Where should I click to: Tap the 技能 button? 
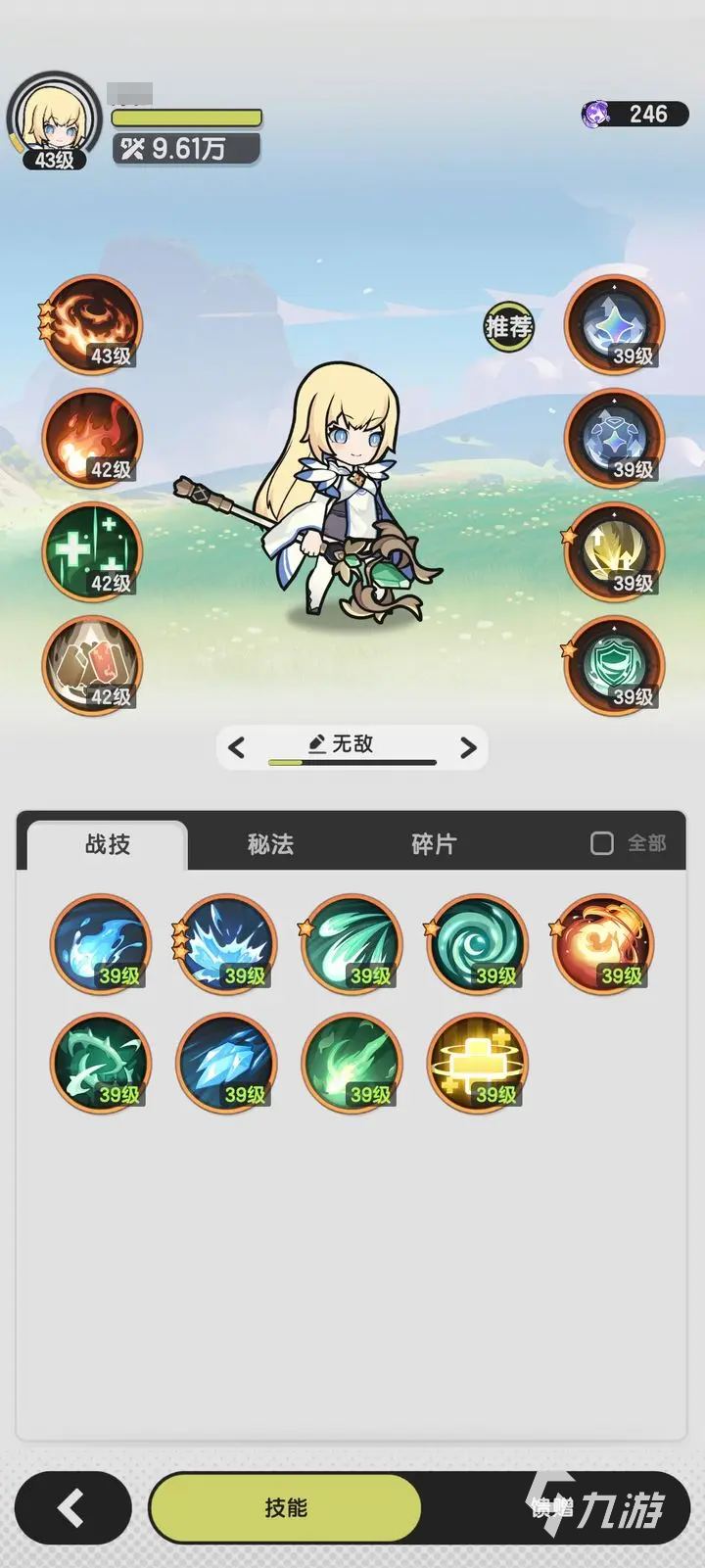click(x=285, y=1508)
